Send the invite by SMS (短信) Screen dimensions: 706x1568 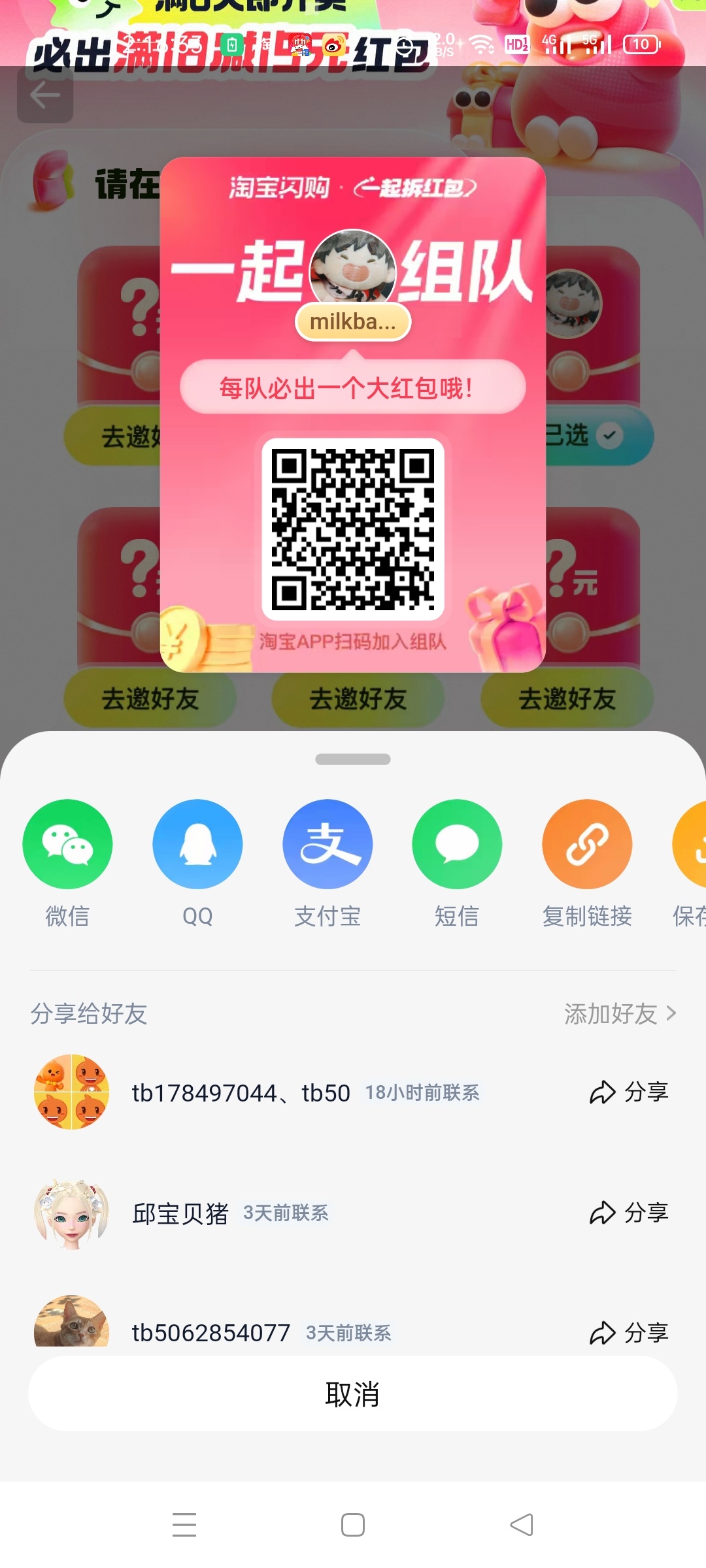point(457,844)
